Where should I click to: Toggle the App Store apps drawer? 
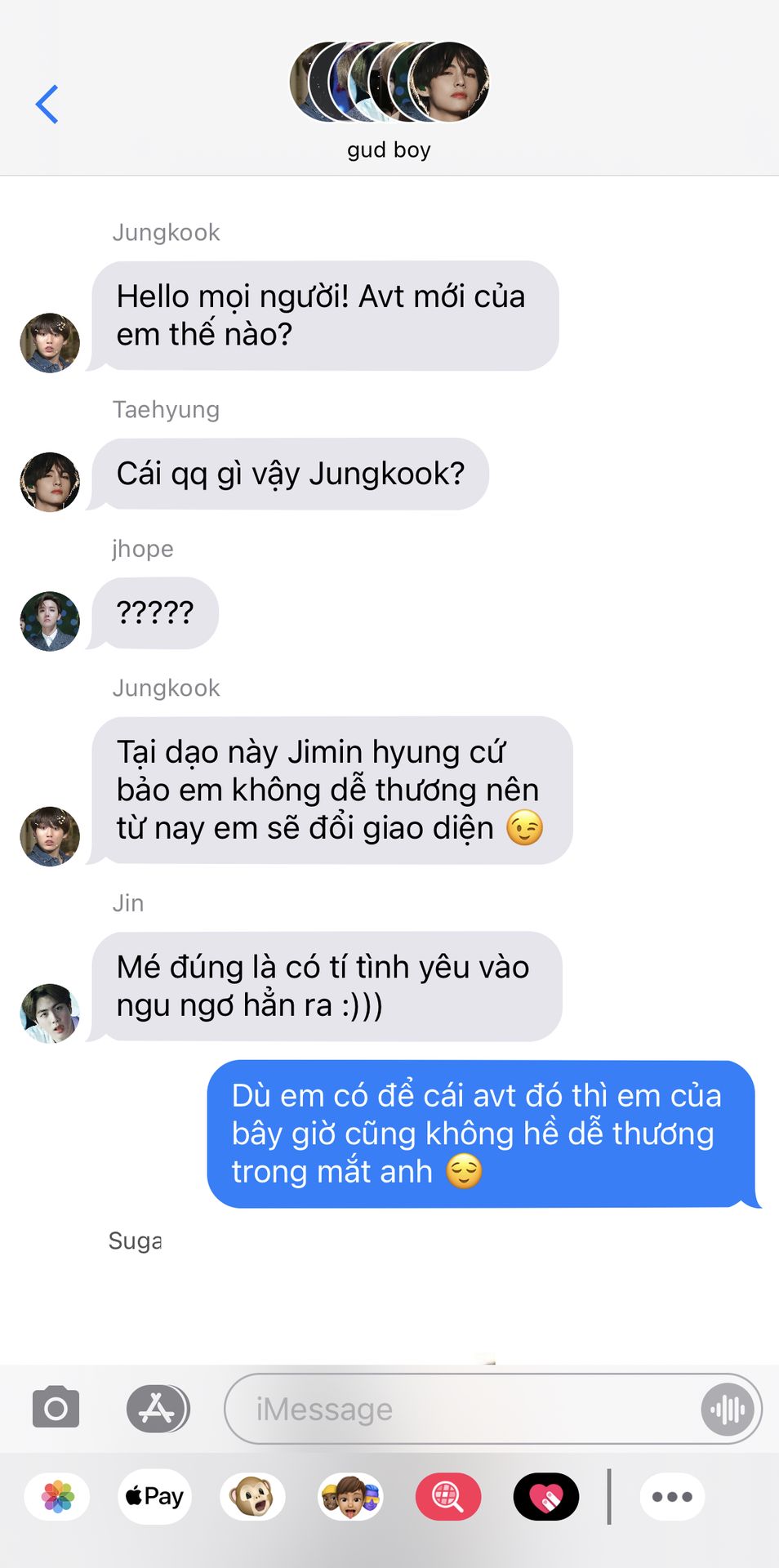(158, 1408)
